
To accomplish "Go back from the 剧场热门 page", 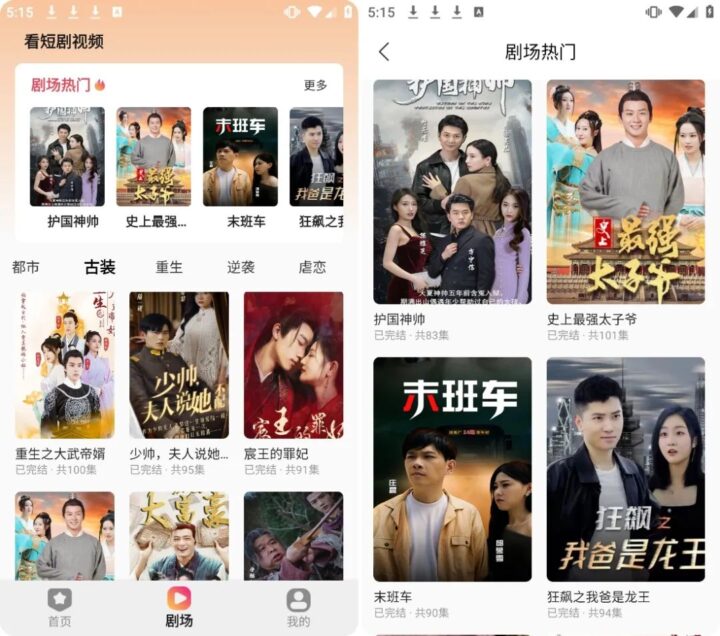I will tap(384, 52).
